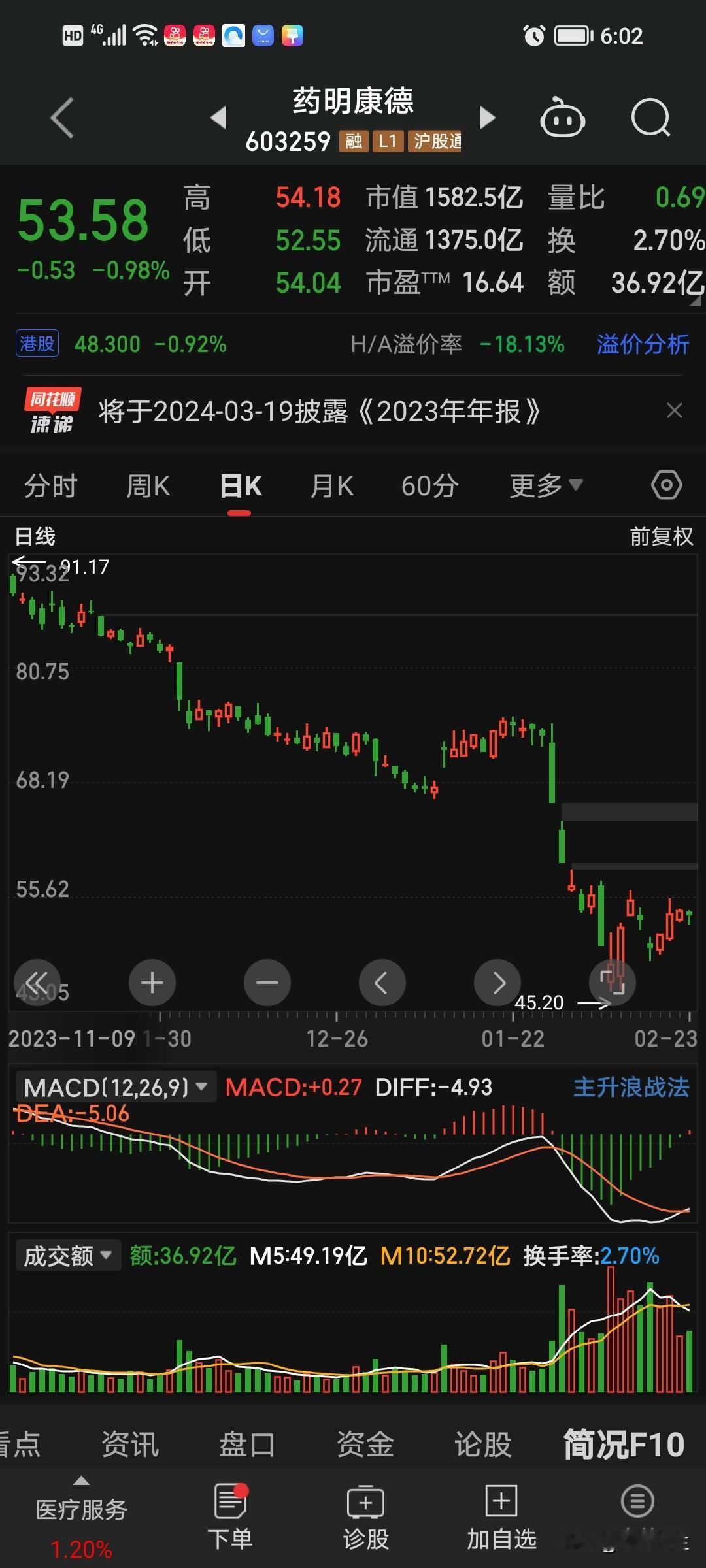The height and width of the screenshot is (1568, 706).
Task: Switch to the next stock
Action: click(x=487, y=118)
